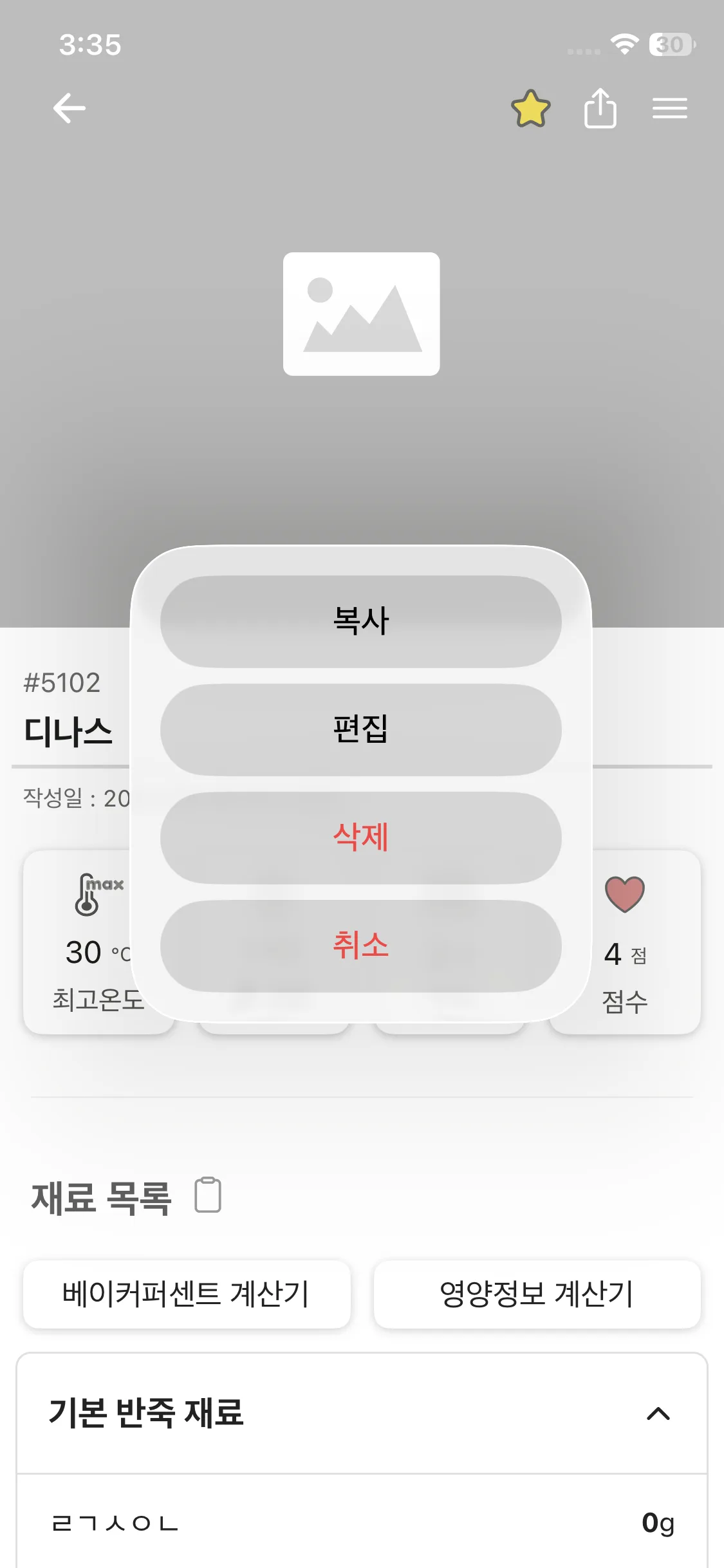Open 베이커퍼센트 계산기
The image size is (724, 1568).
[187, 1294]
